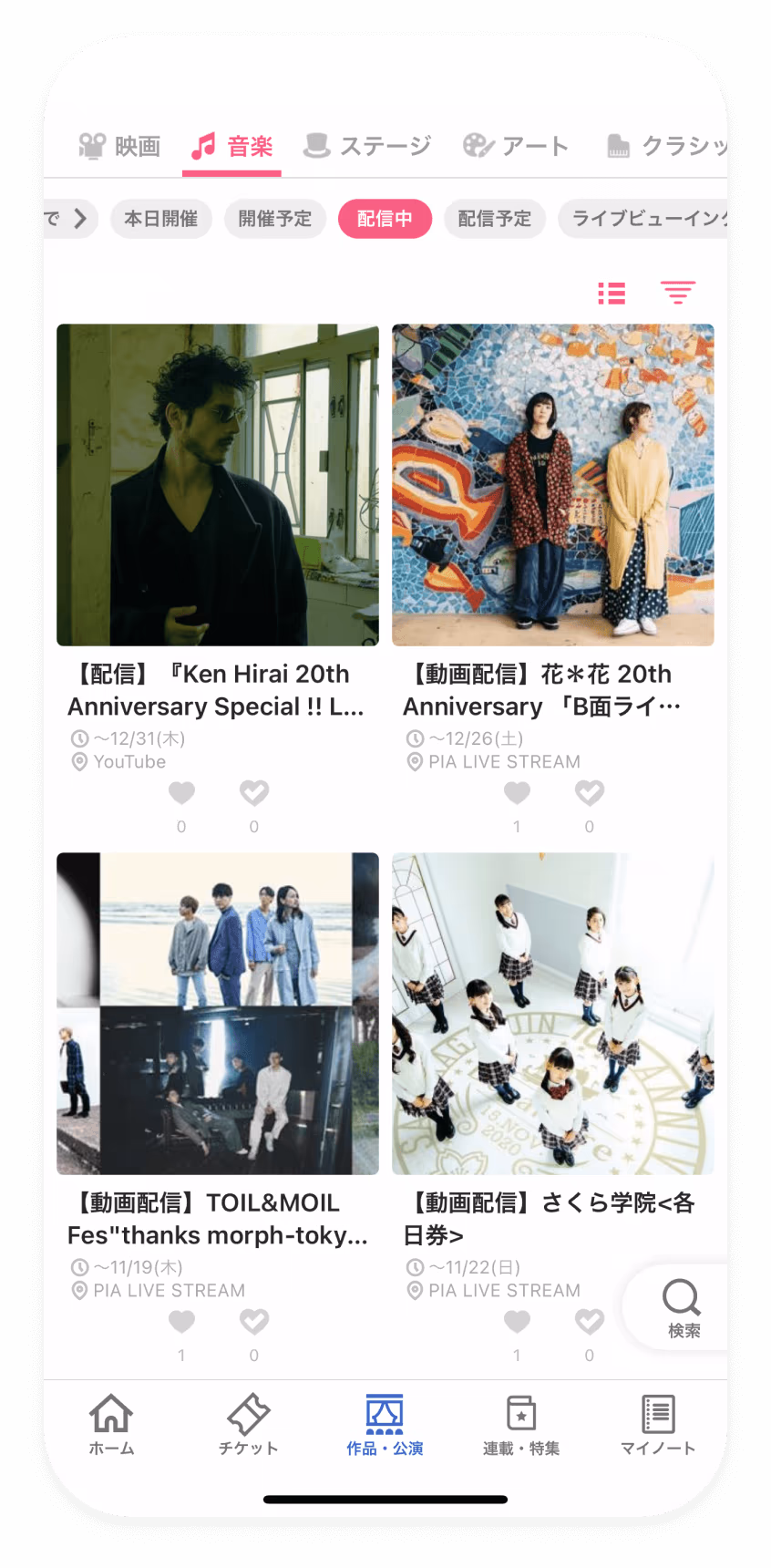Select the ライブビューイング filter chip
The width and height of the screenshot is (771, 1568).
(x=643, y=219)
